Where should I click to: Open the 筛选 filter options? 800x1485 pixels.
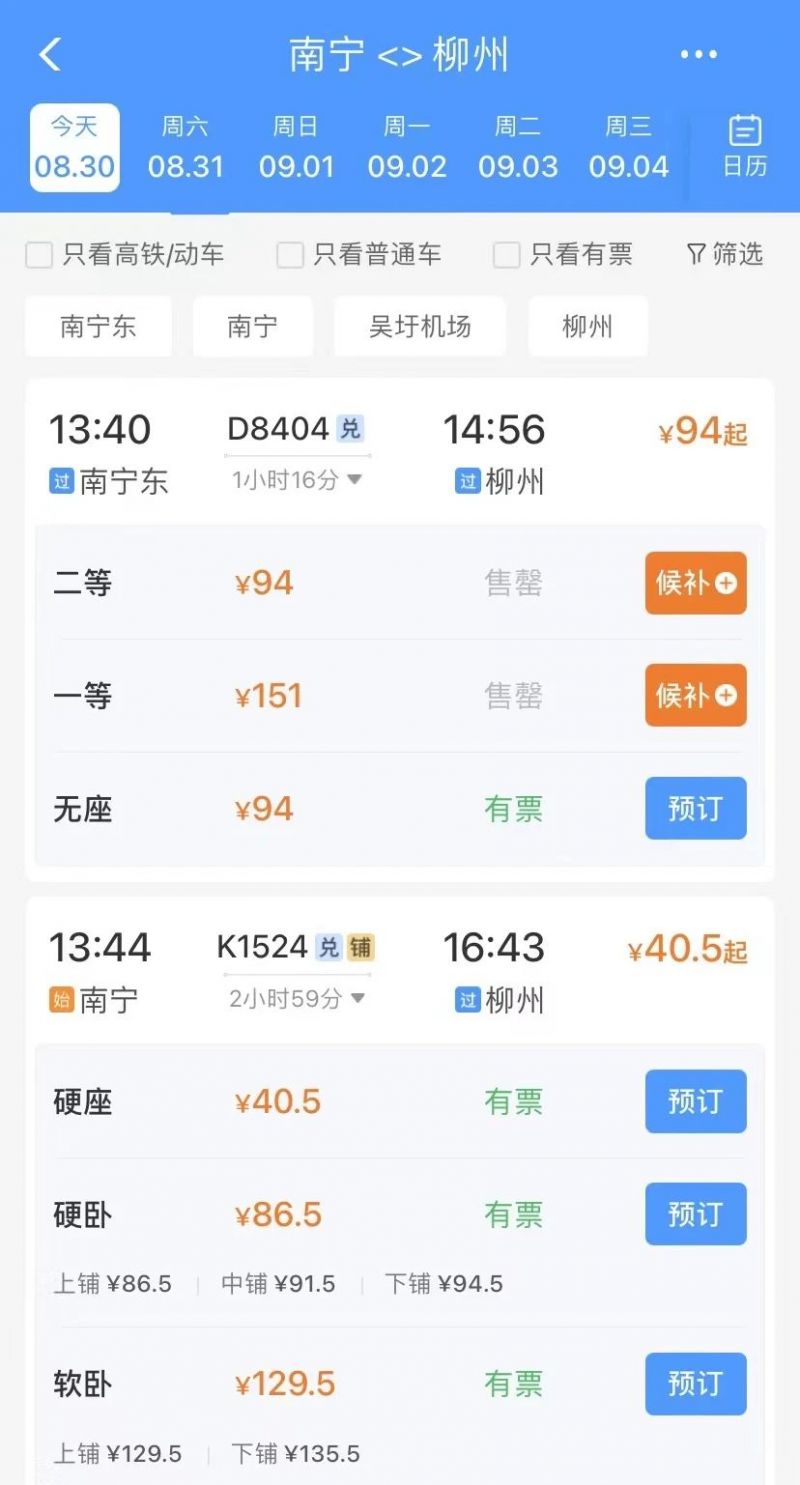click(725, 255)
